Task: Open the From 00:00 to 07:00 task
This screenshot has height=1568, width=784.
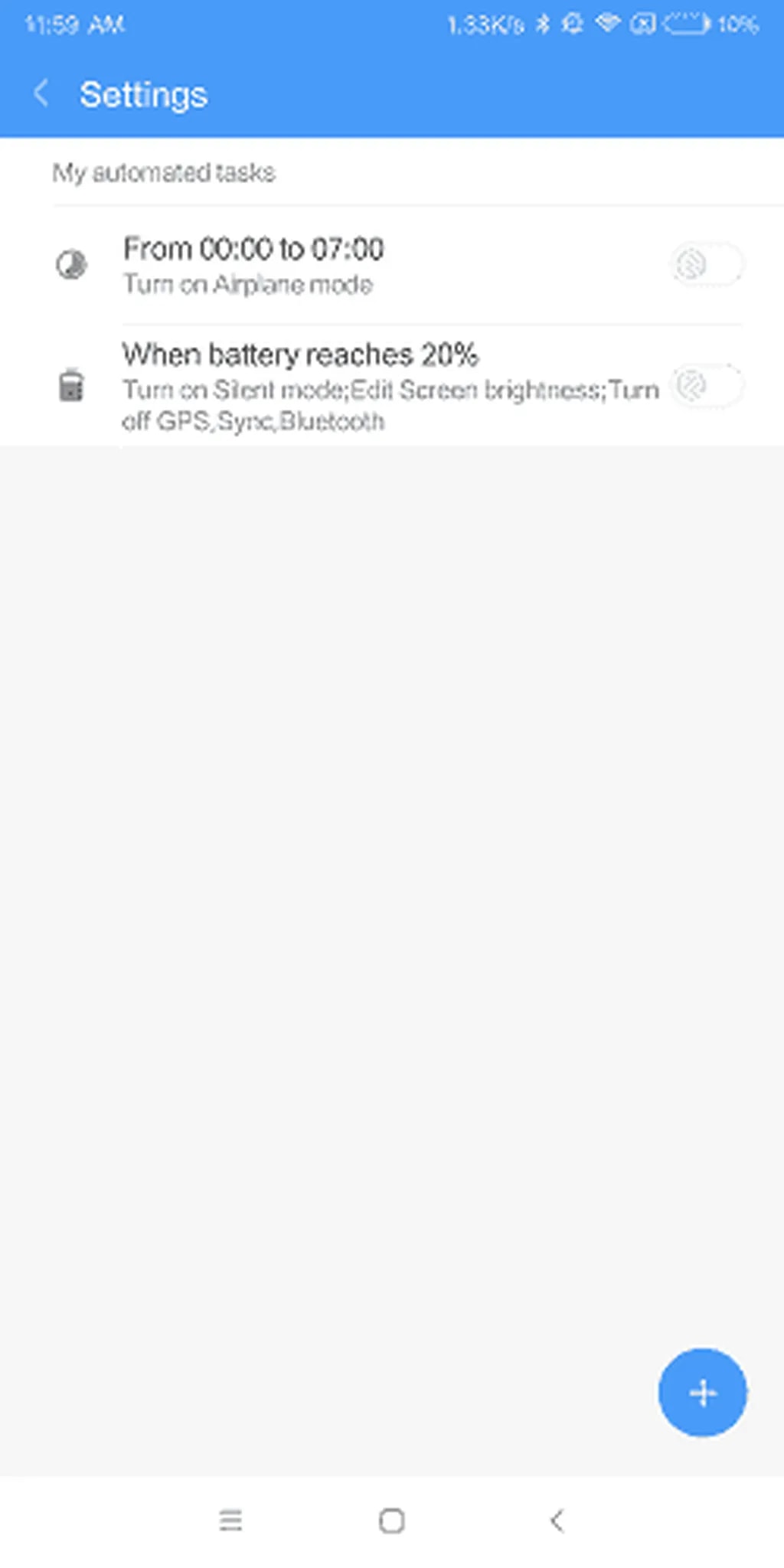Action: 306,264
